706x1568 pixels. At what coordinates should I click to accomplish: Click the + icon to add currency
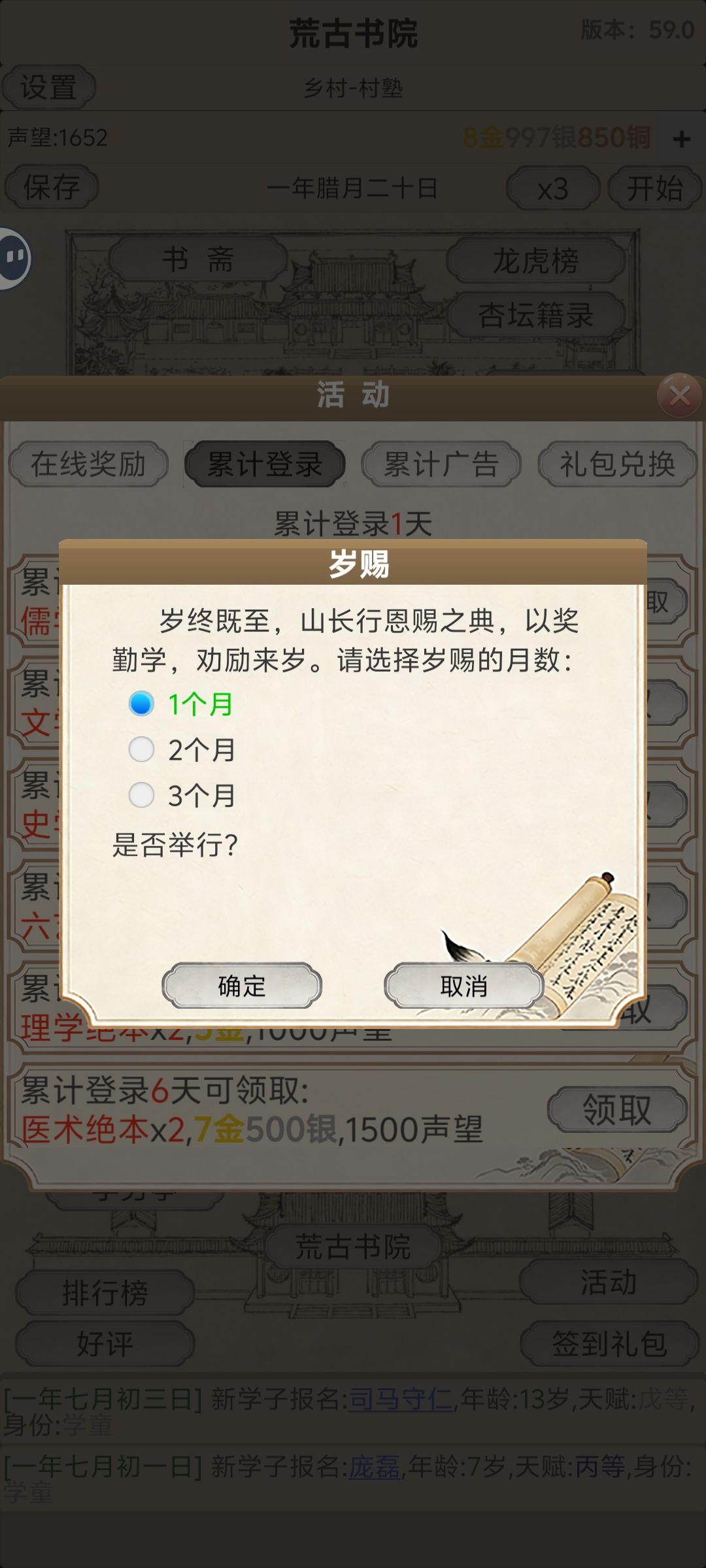click(682, 139)
